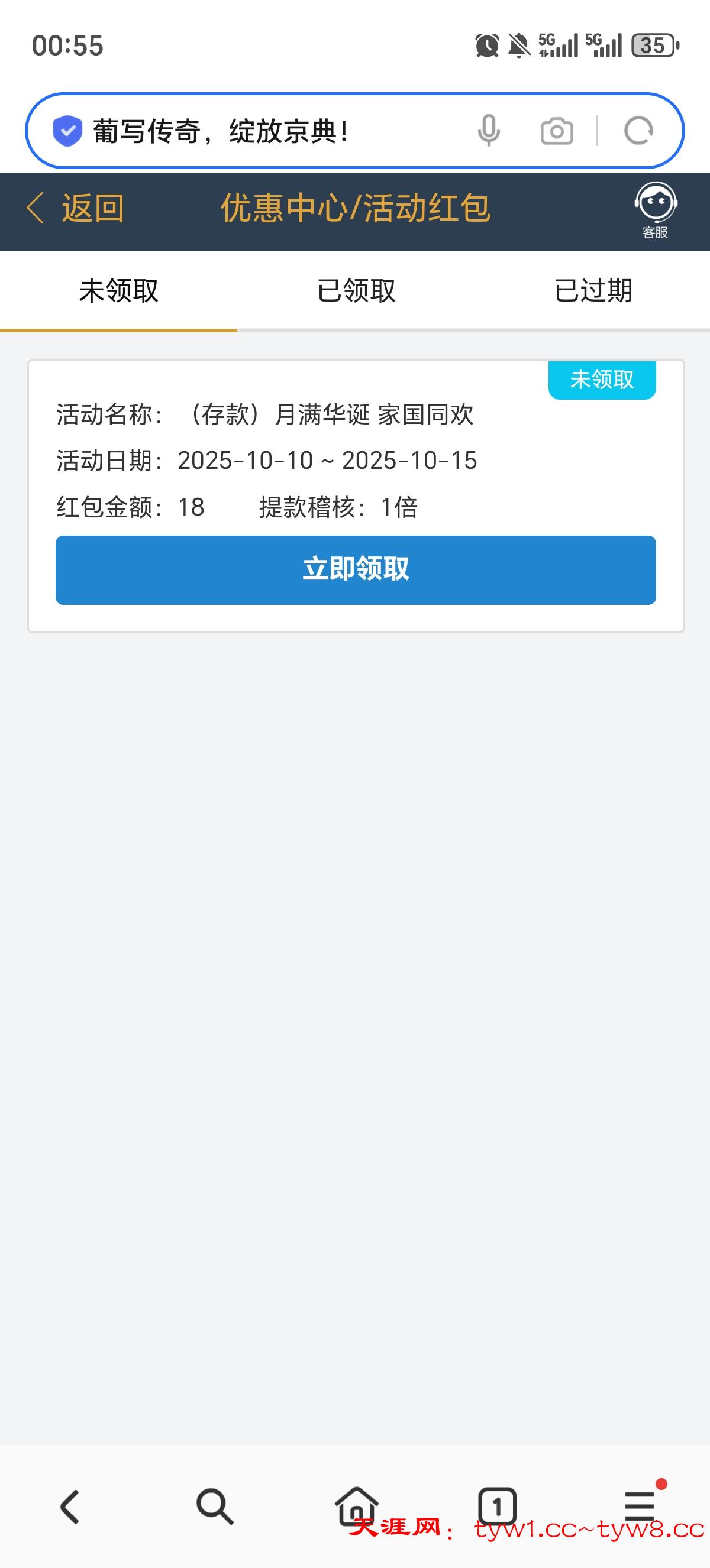This screenshot has width=710, height=1568.
Task: Switch to the 已过期 tab
Action: point(593,290)
